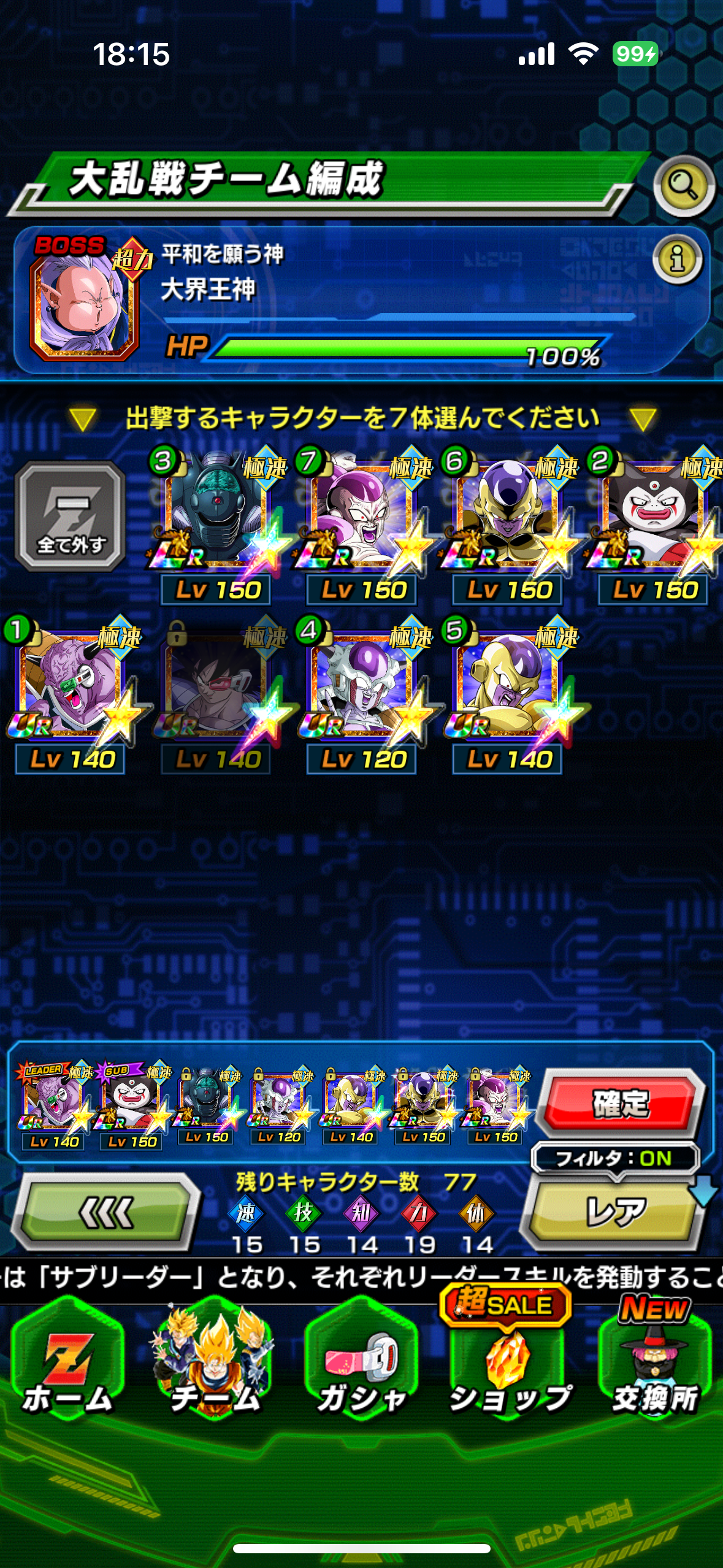The image size is (723, 1568).
Task: Change sort order via レア button
Action: (x=615, y=1212)
